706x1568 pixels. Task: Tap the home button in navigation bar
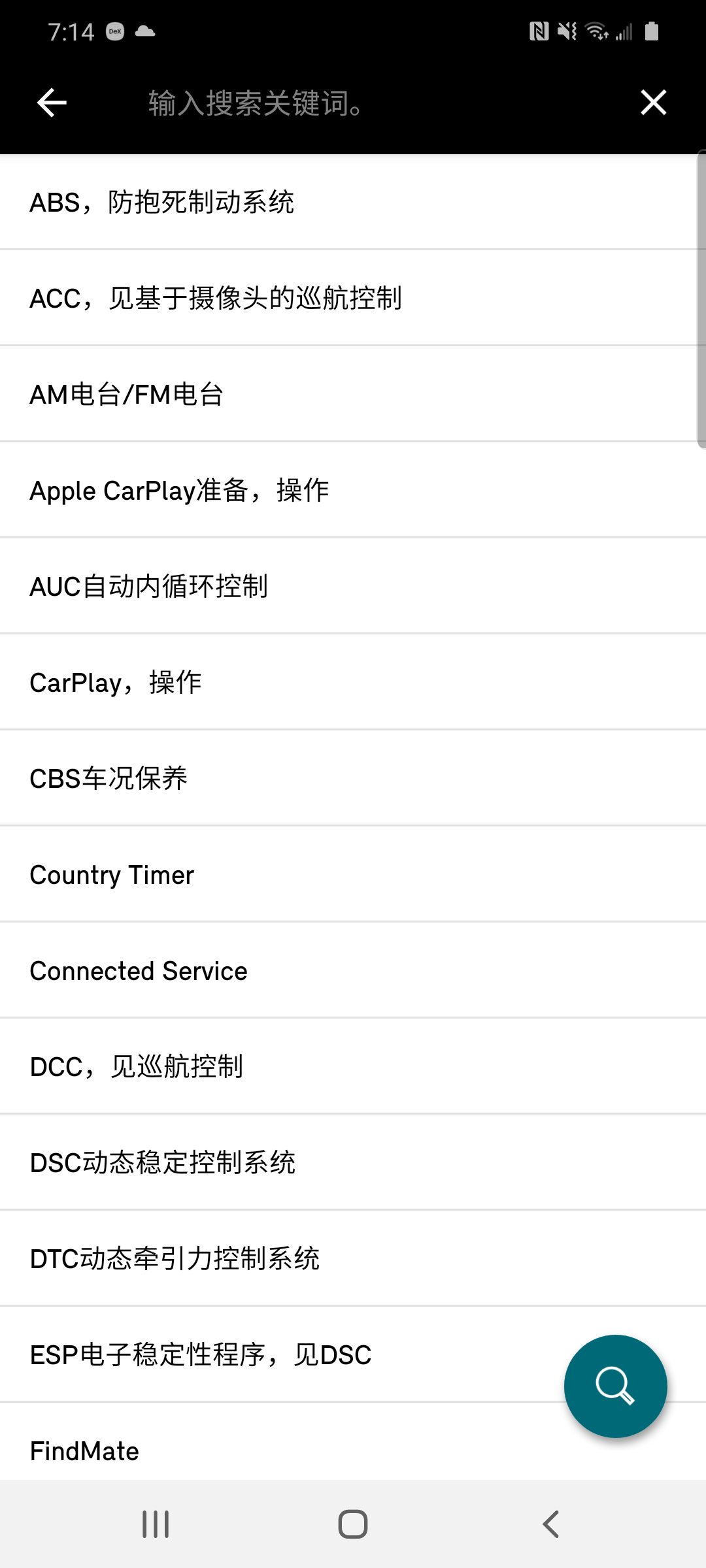352,1524
